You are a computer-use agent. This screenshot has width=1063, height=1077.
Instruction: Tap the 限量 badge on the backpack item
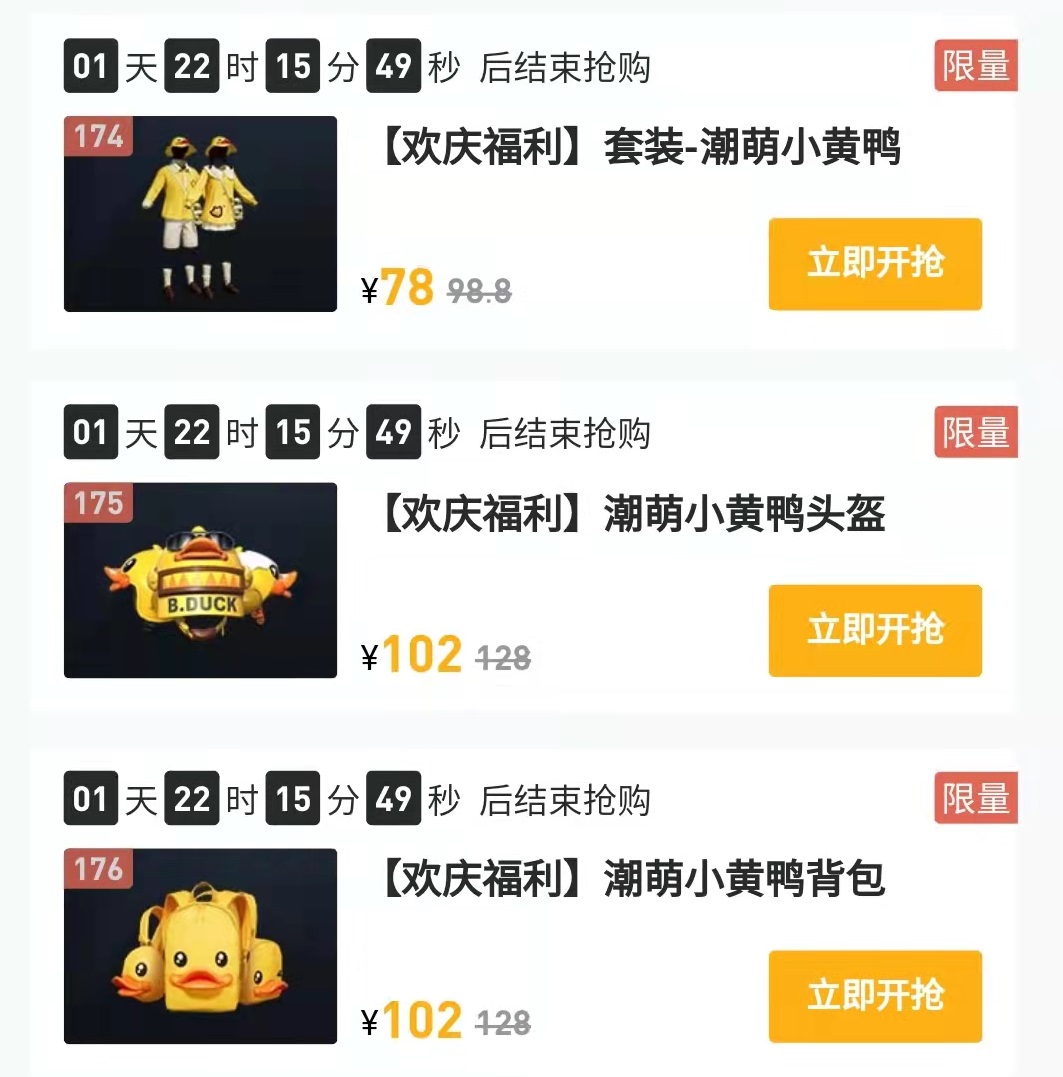click(974, 798)
